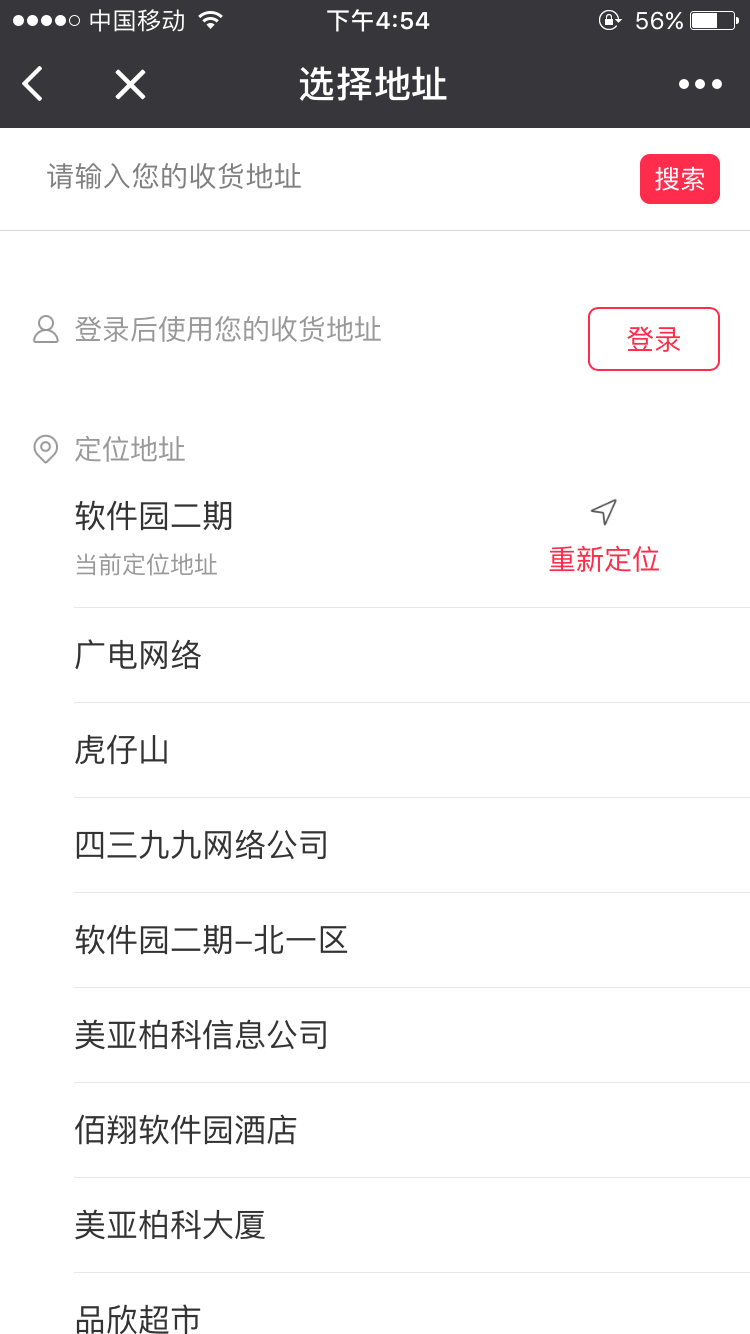
Task: Go back using the top-left arrow
Action: (x=33, y=84)
